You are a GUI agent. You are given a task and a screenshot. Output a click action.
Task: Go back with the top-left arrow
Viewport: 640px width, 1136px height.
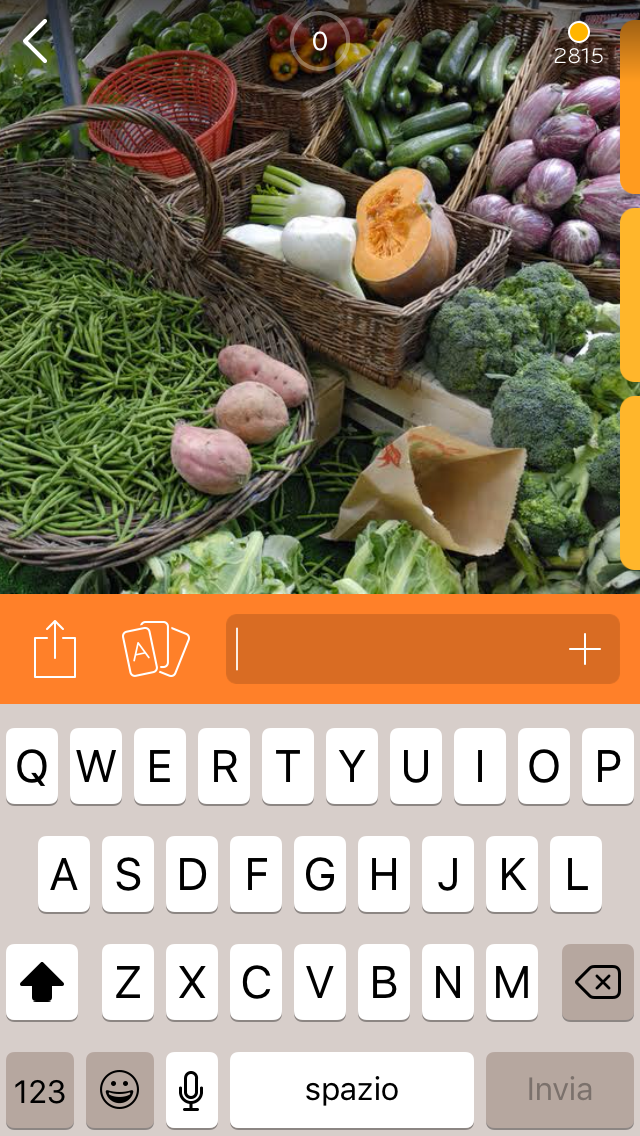(36, 42)
